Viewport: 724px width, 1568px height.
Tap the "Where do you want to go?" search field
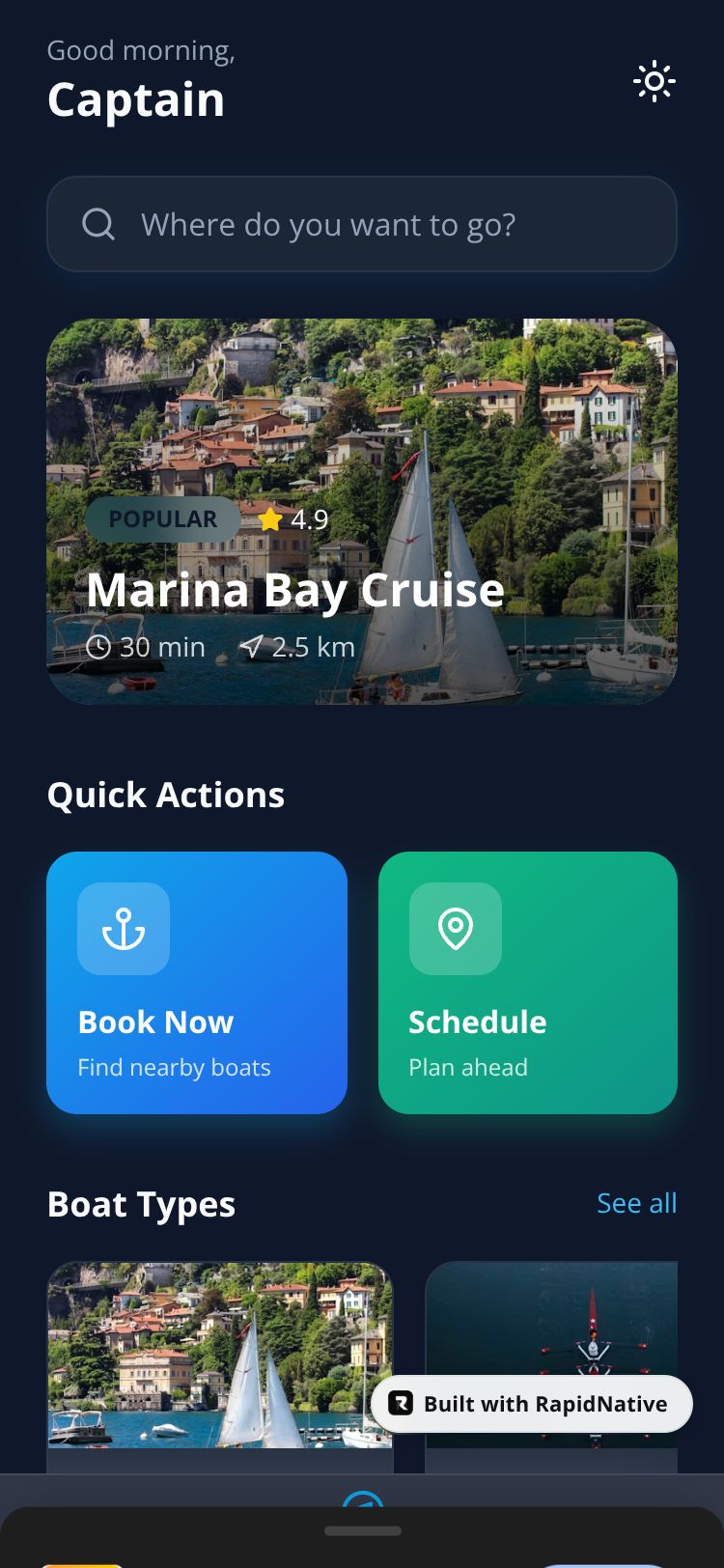click(x=362, y=225)
